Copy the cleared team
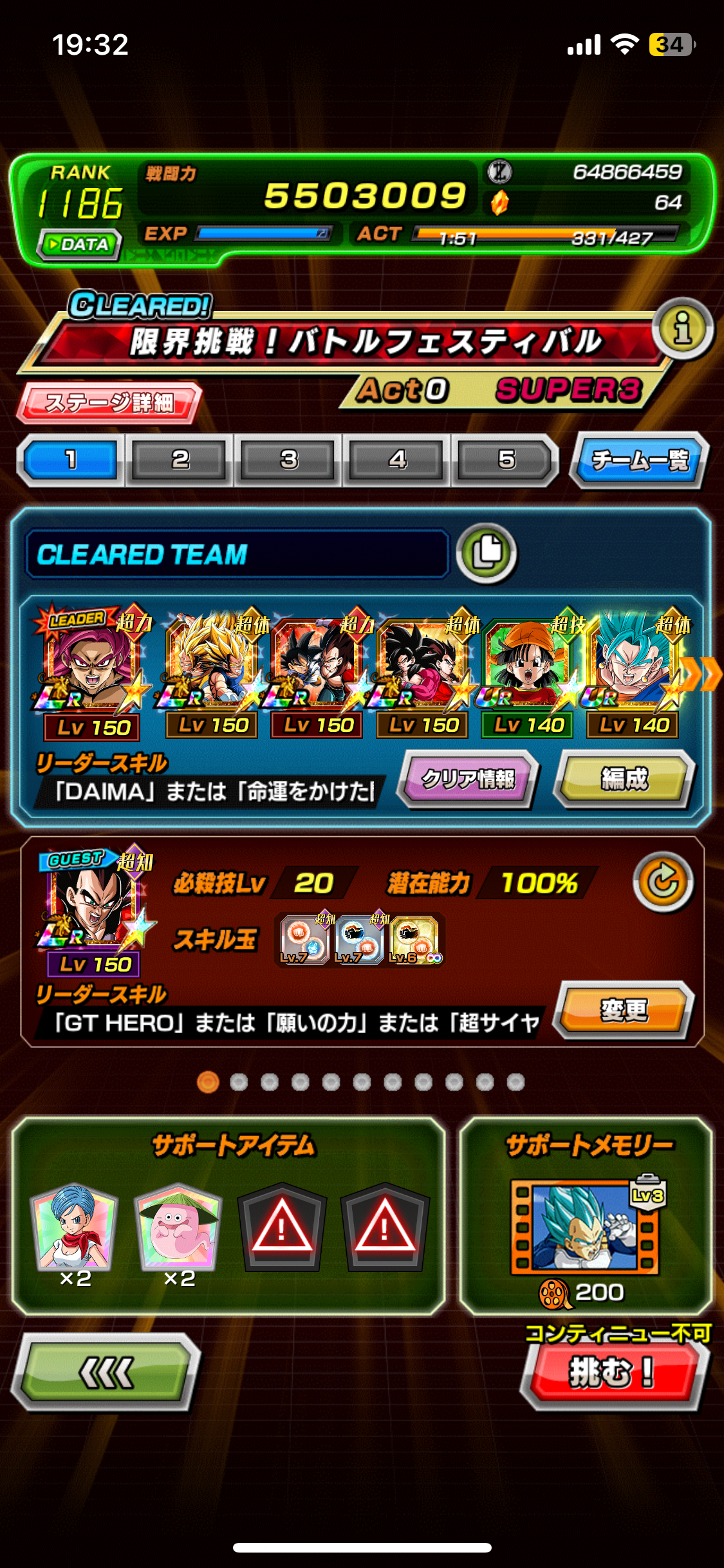Viewport: 724px width, 1568px height. (487, 553)
